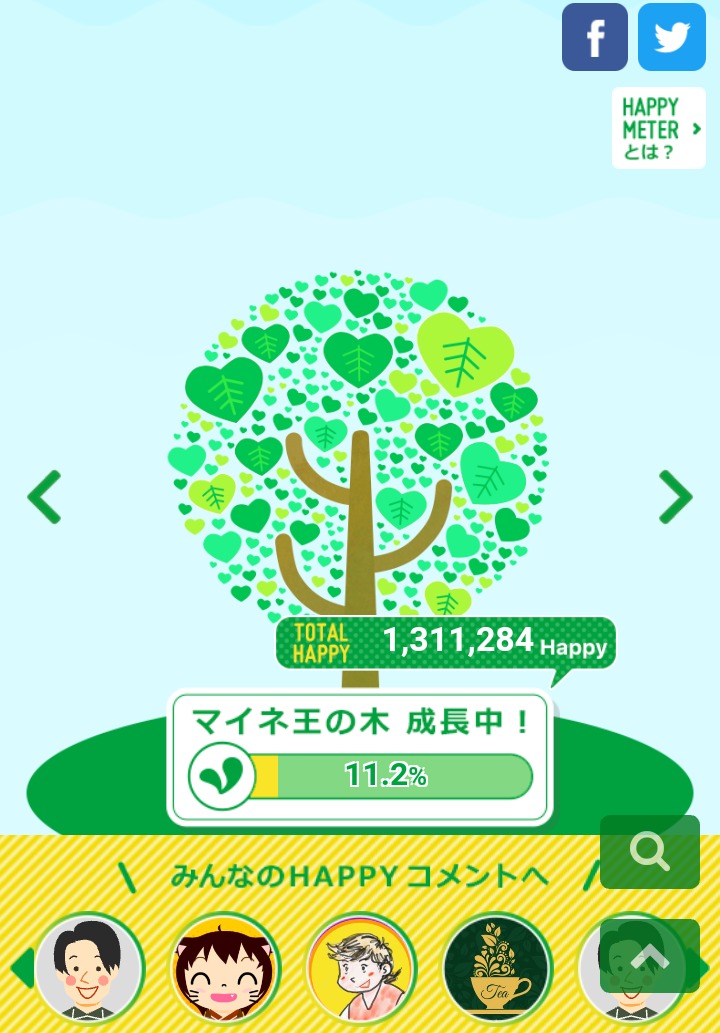This screenshot has height=1033, width=720.
Task: Go to the previous tree
Action: pyautogui.click(x=45, y=497)
